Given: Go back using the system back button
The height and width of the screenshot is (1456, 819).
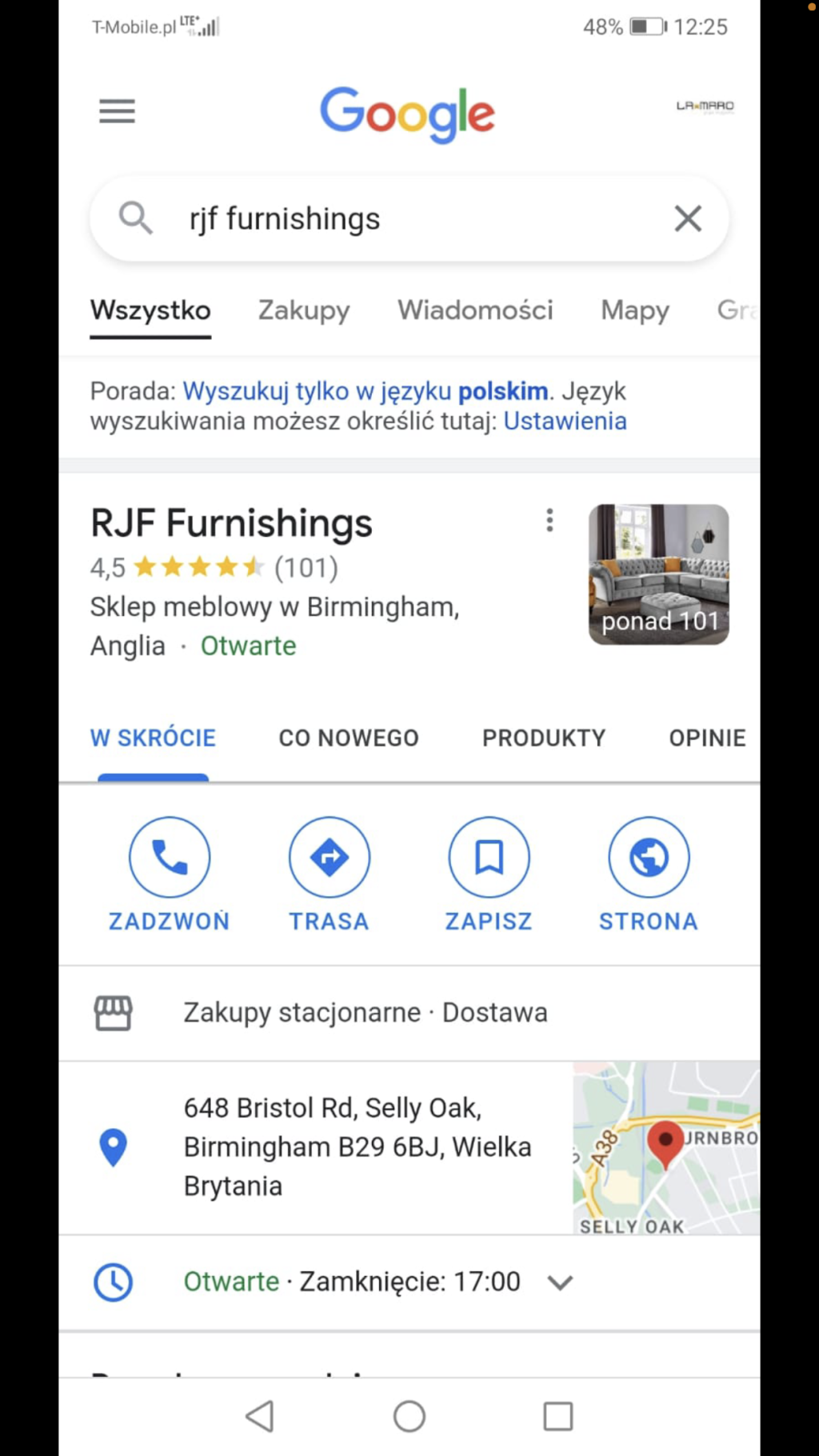Looking at the screenshot, I should 260,1416.
